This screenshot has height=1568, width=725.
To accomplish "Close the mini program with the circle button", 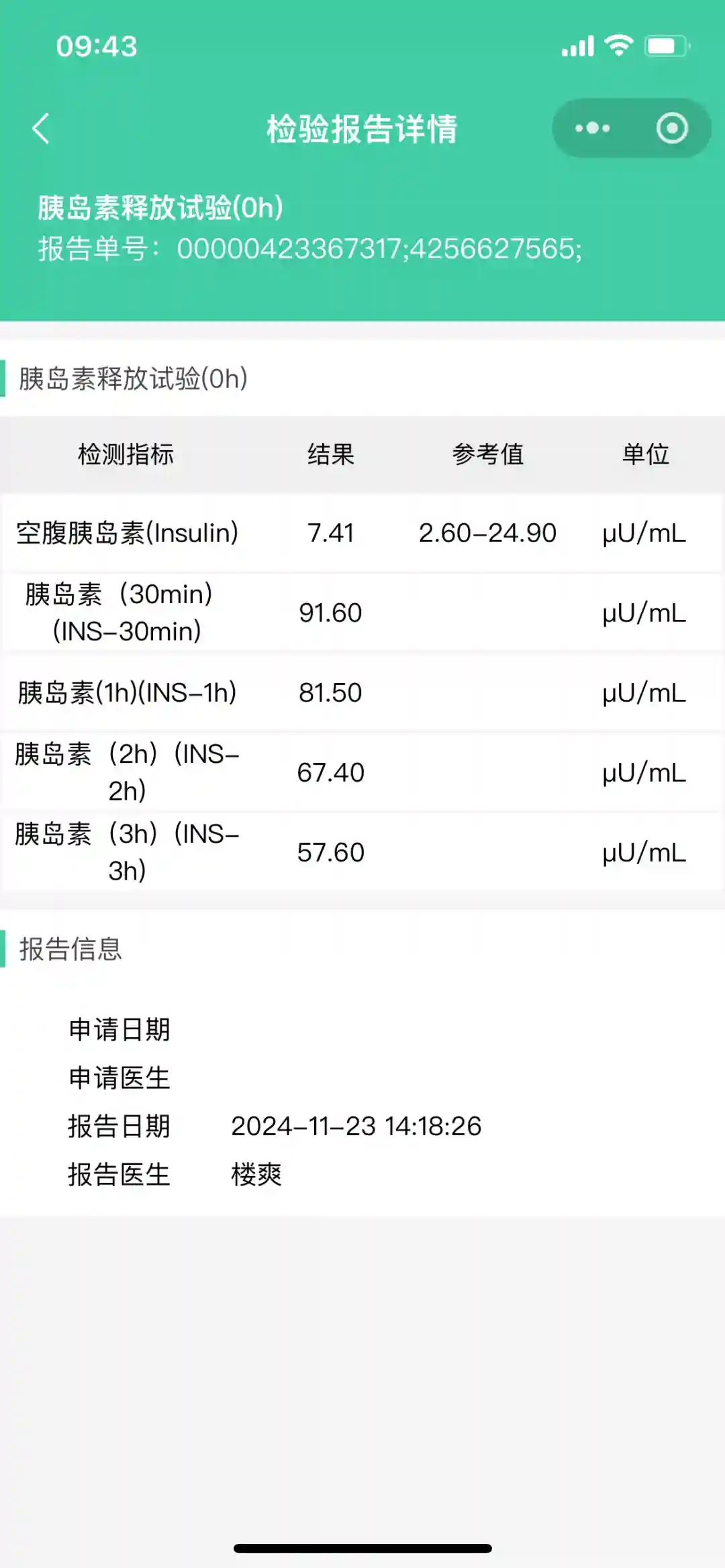I will point(672,128).
